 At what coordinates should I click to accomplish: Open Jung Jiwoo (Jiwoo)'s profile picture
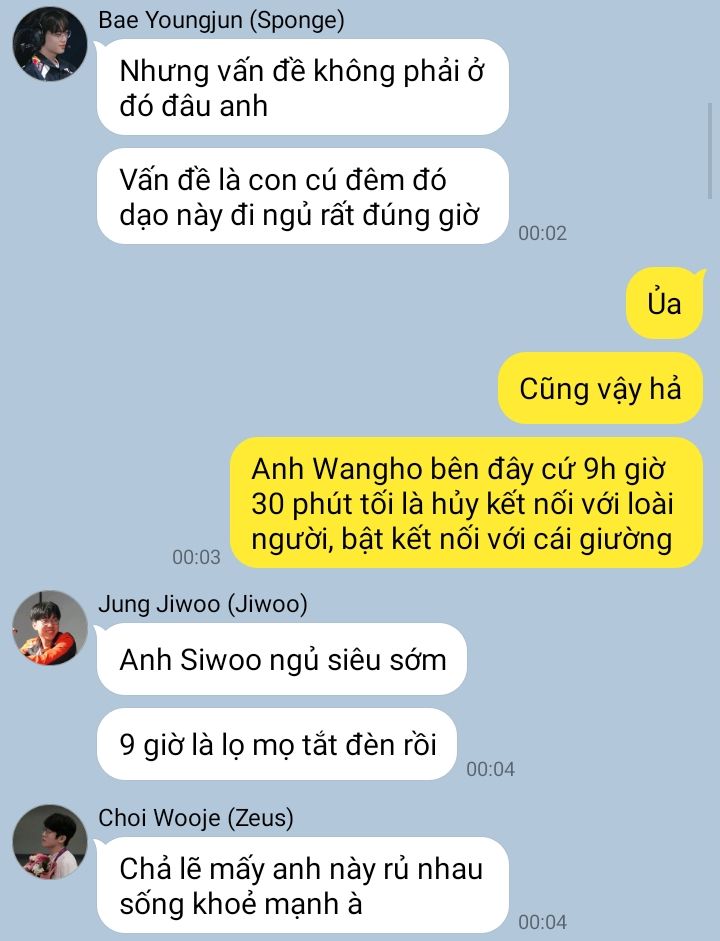49,627
